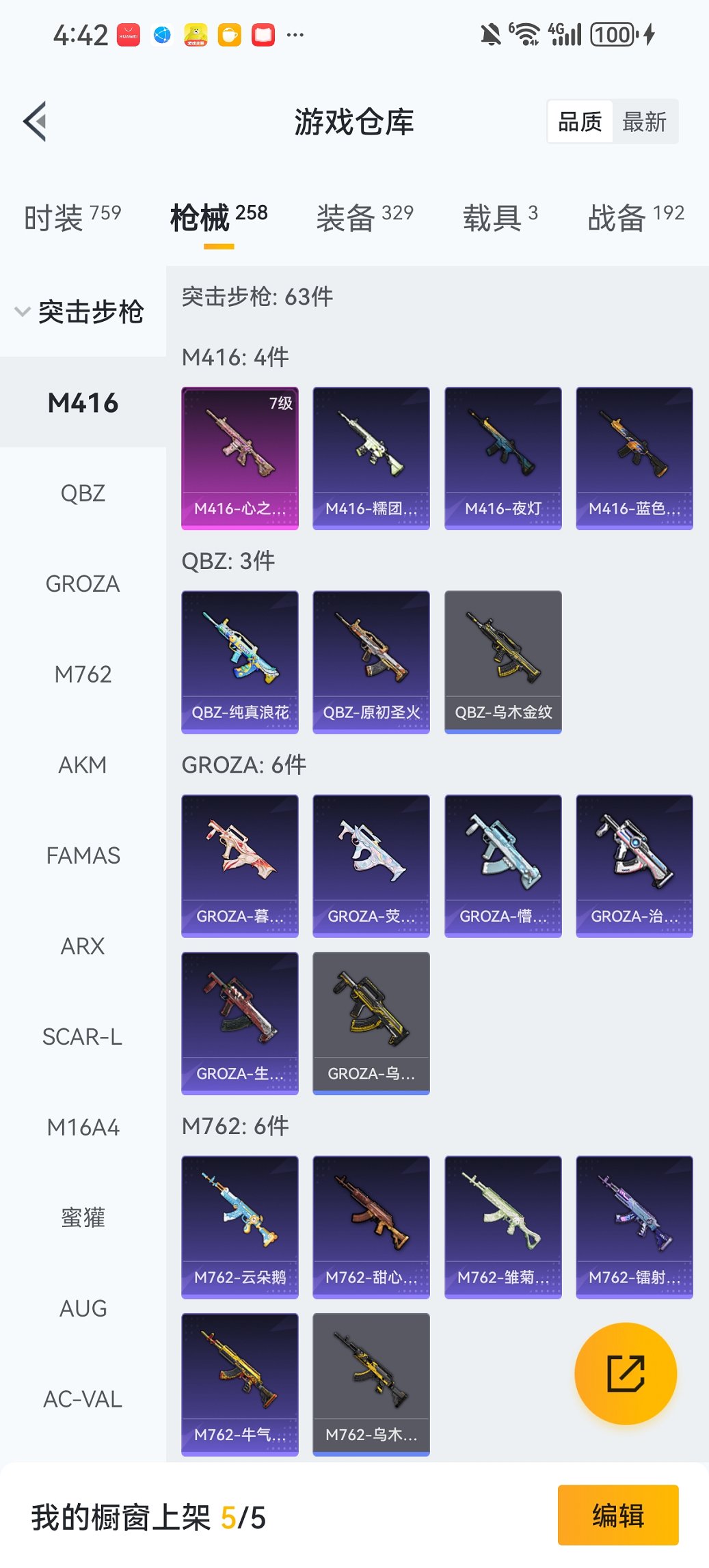Jump to AKM in the sidebar
Image resolution: width=709 pixels, height=1568 pixels.
click(x=83, y=765)
